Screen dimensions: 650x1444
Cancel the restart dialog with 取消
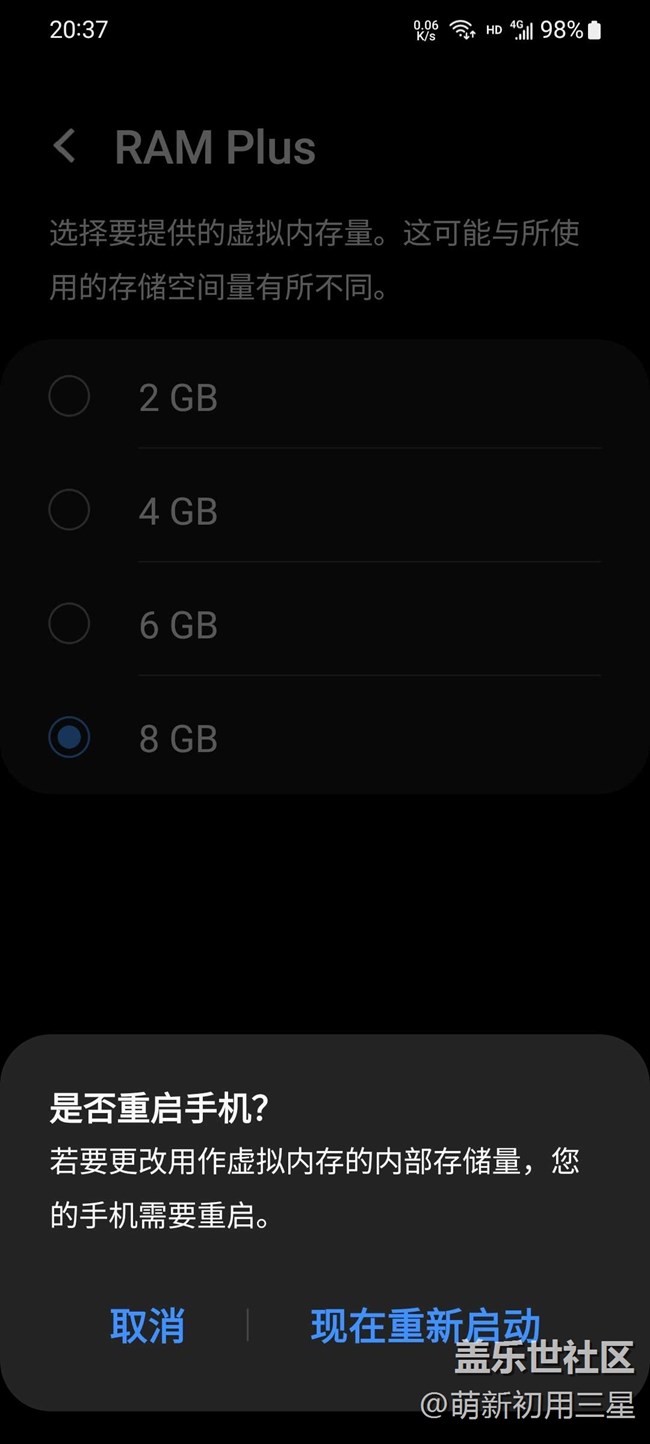click(x=147, y=1325)
